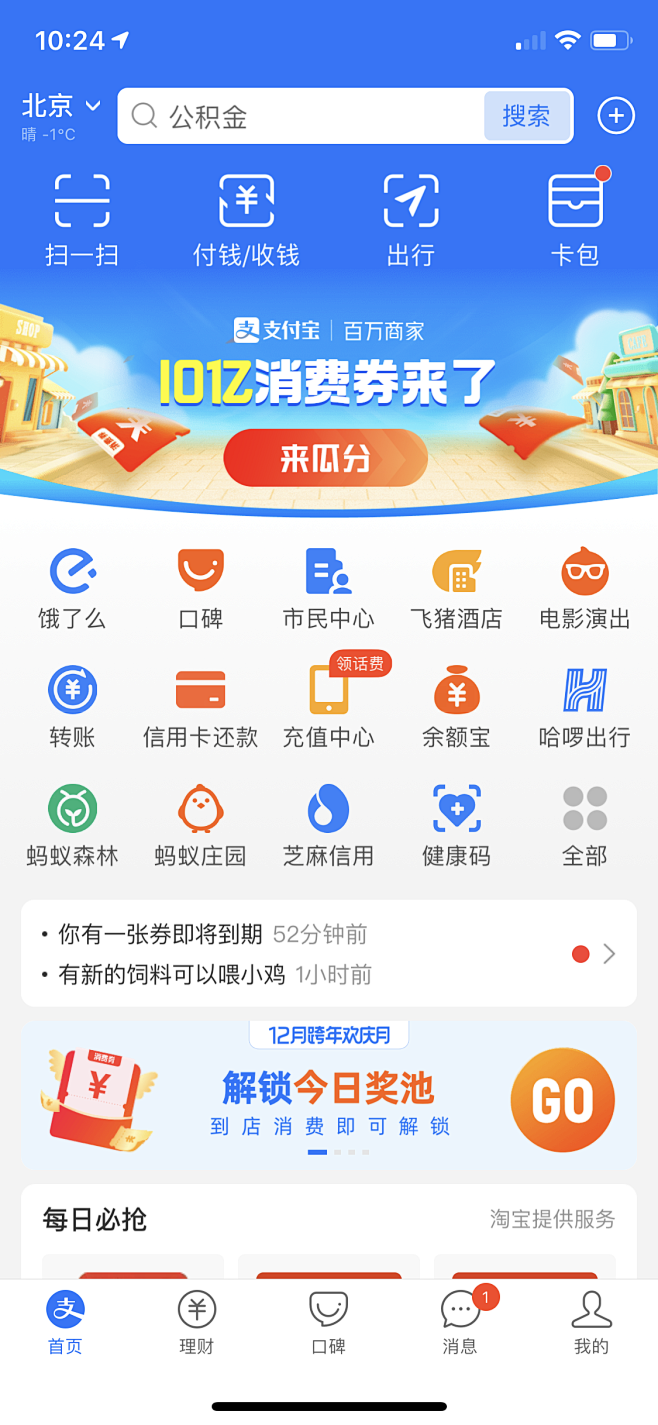
Task: Launch 饿了么
Action: tap(72, 589)
